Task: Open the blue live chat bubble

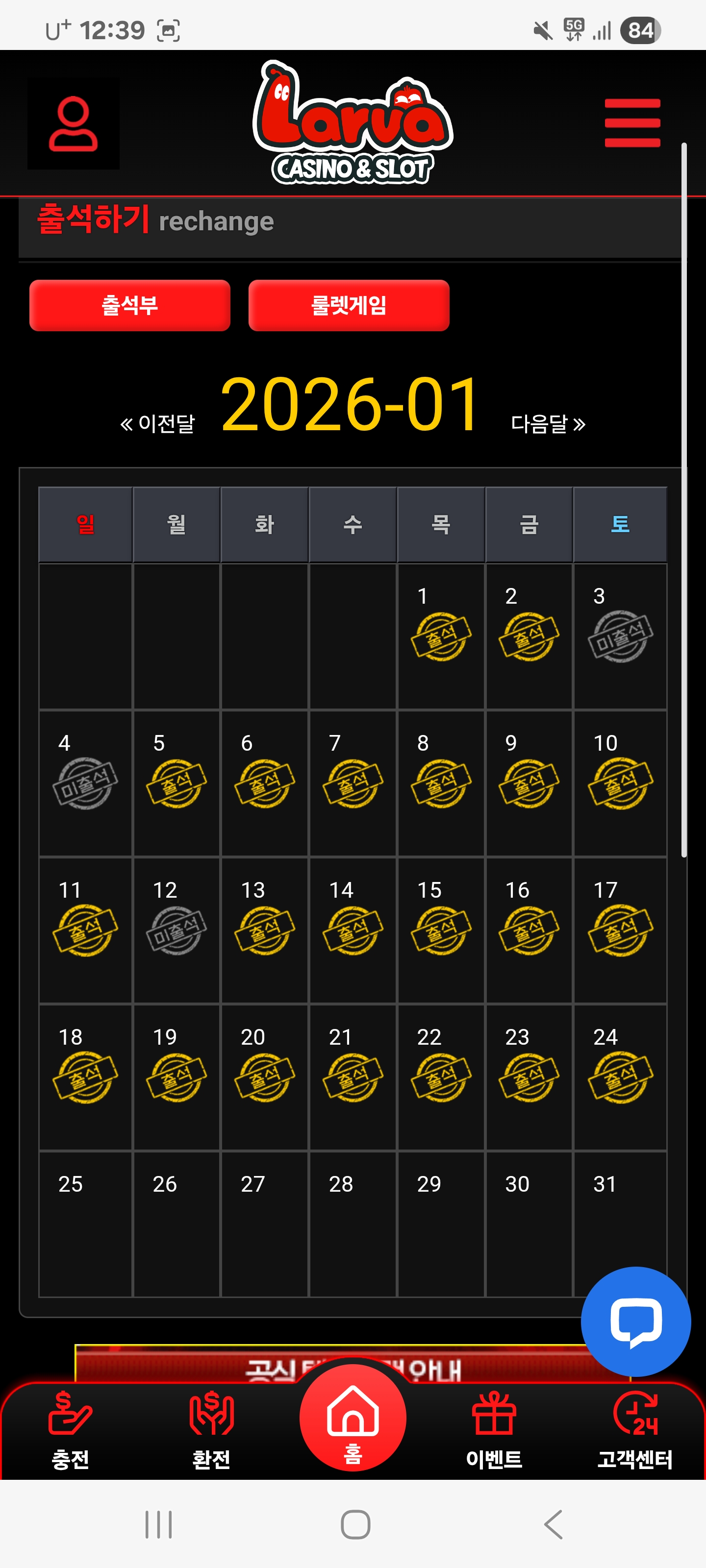Action: [x=635, y=1321]
